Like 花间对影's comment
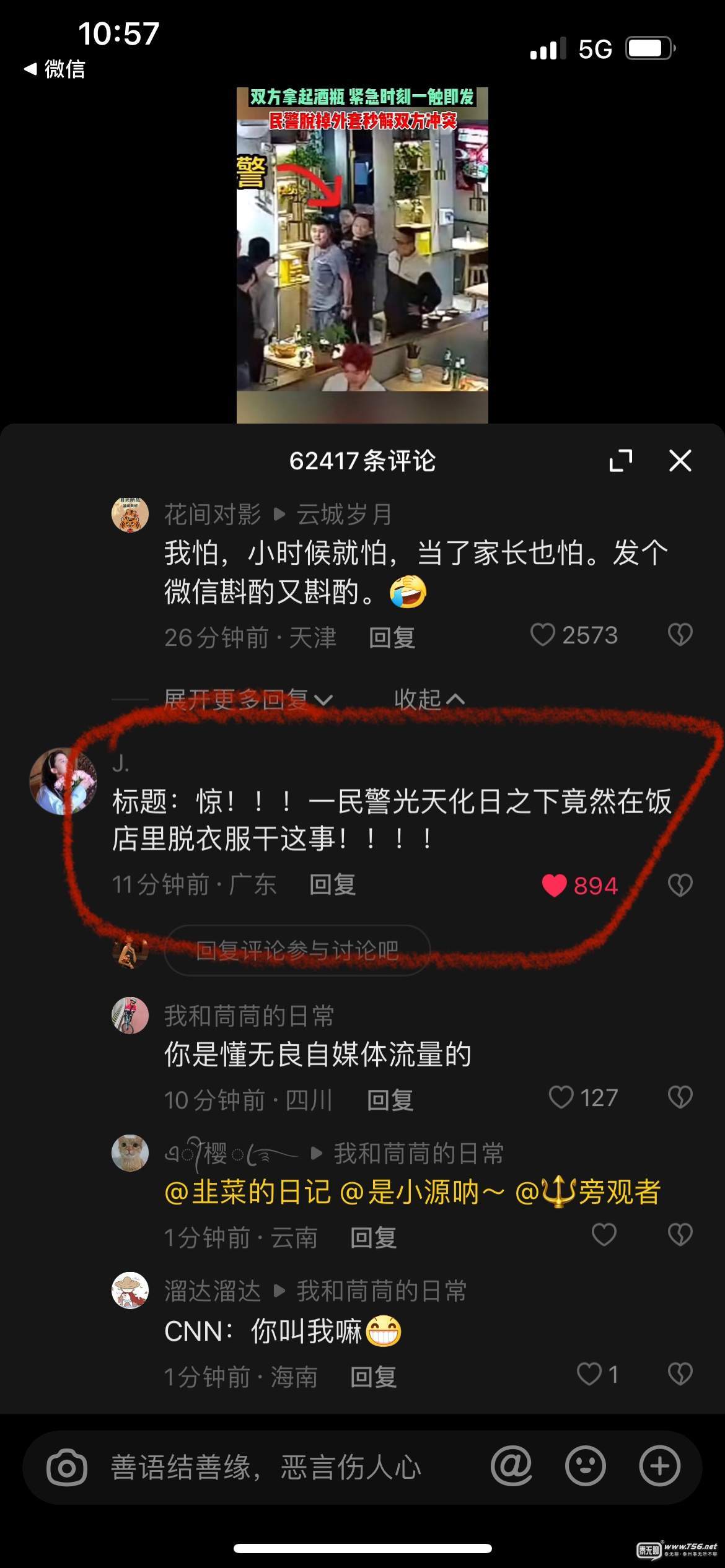The height and width of the screenshot is (1568, 725). [x=543, y=635]
